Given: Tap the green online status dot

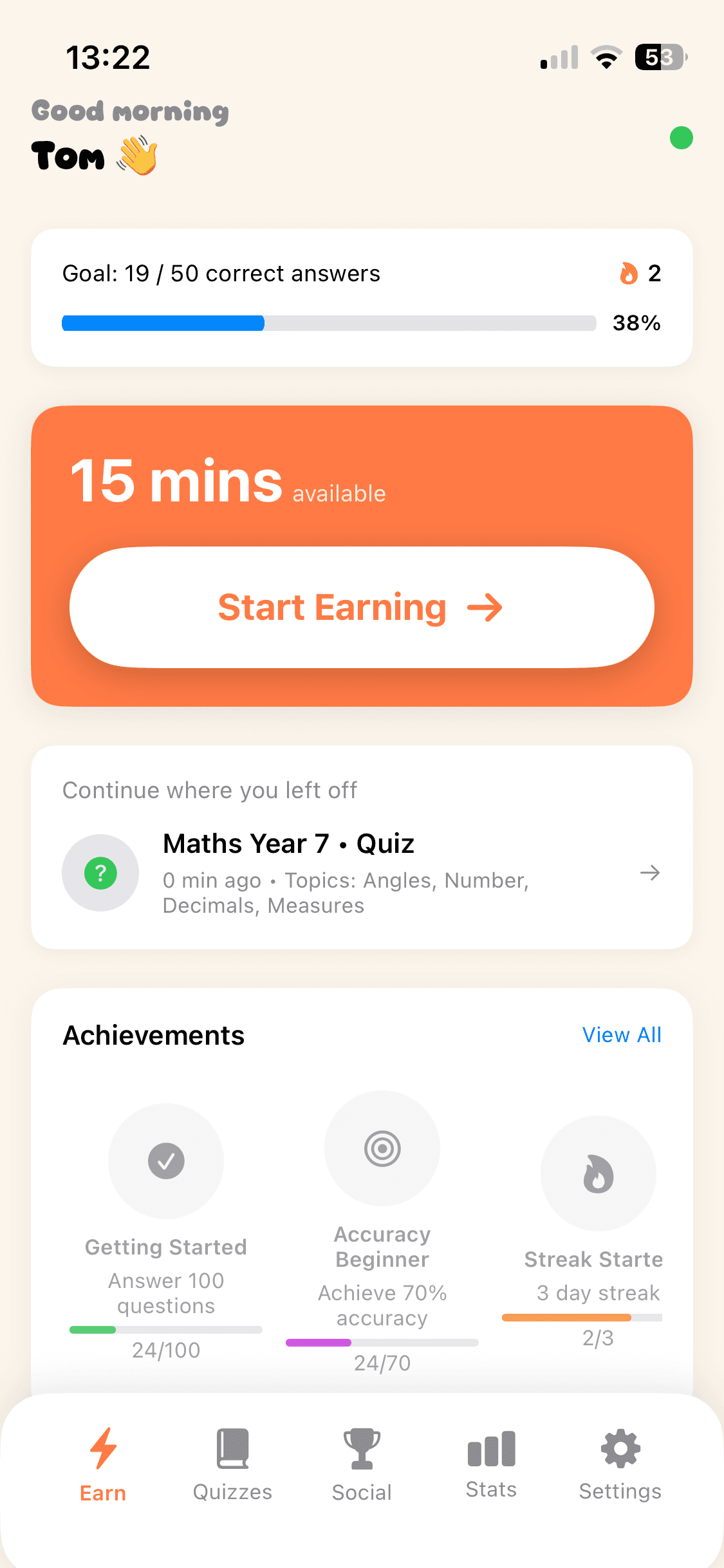Looking at the screenshot, I should pyautogui.click(x=682, y=137).
